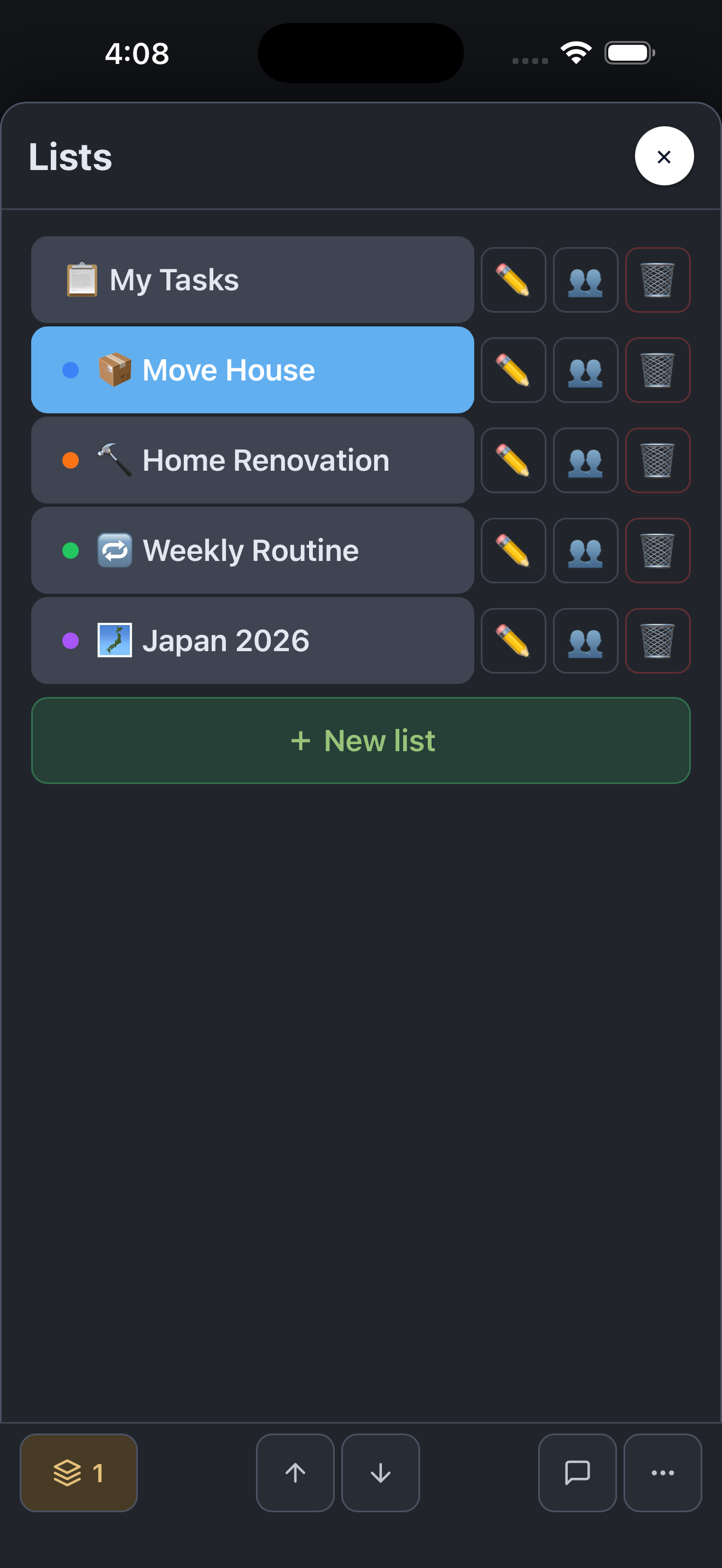Viewport: 722px width, 1568px height.
Task: Delete the Home Renovation list via trash icon
Action: (657, 460)
